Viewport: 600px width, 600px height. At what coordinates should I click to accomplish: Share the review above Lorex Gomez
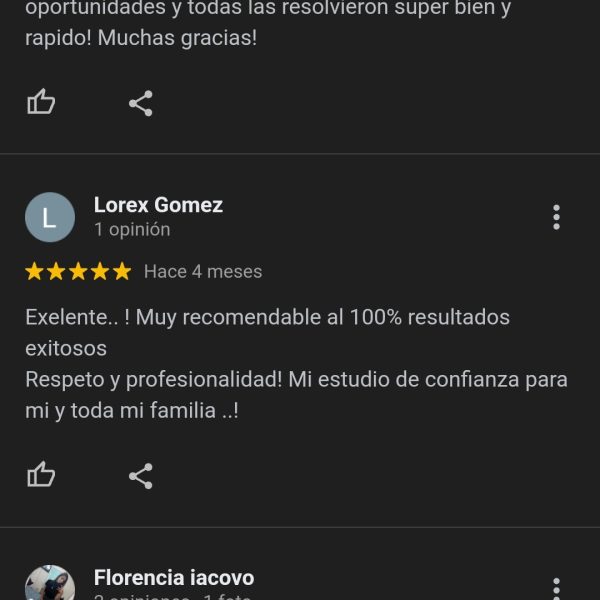point(141,103)
